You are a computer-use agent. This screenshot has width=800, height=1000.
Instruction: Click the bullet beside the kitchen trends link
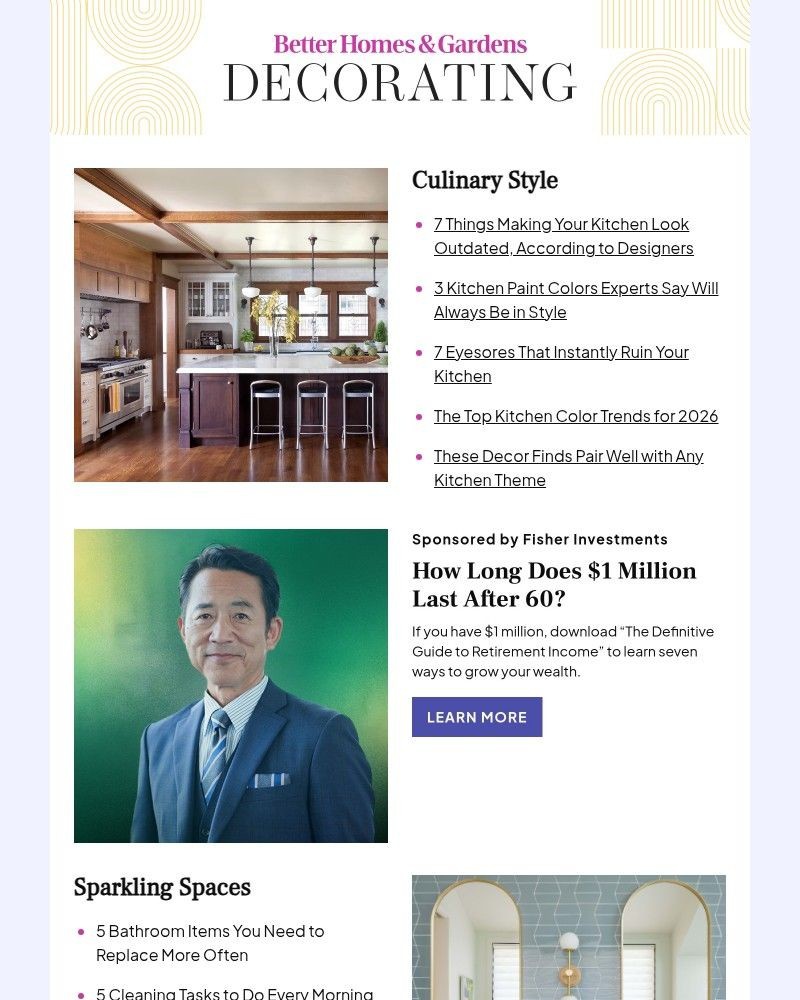tap(419, 417)
